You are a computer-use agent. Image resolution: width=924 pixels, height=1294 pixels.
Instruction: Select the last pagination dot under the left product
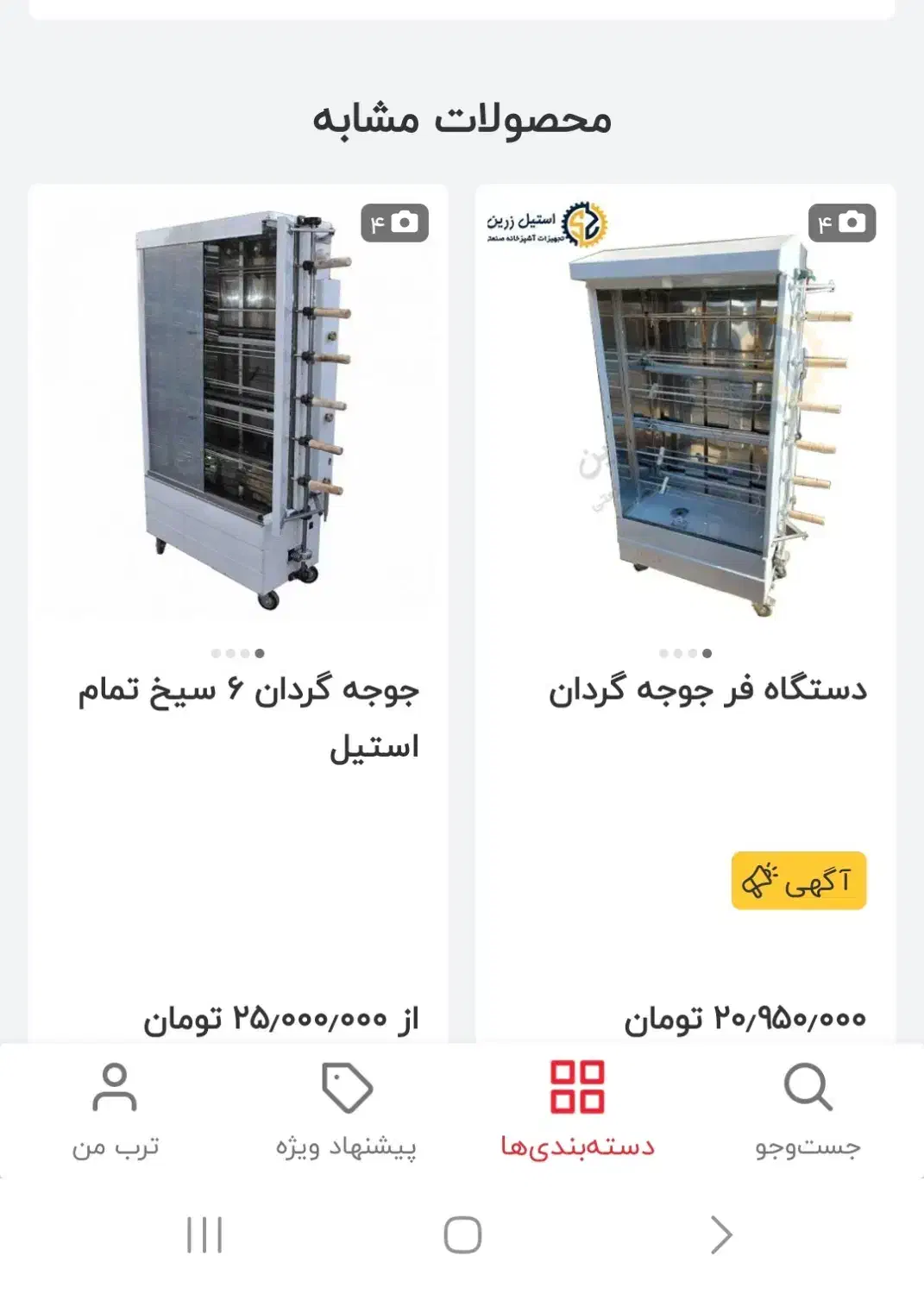[x=258, y=653]
